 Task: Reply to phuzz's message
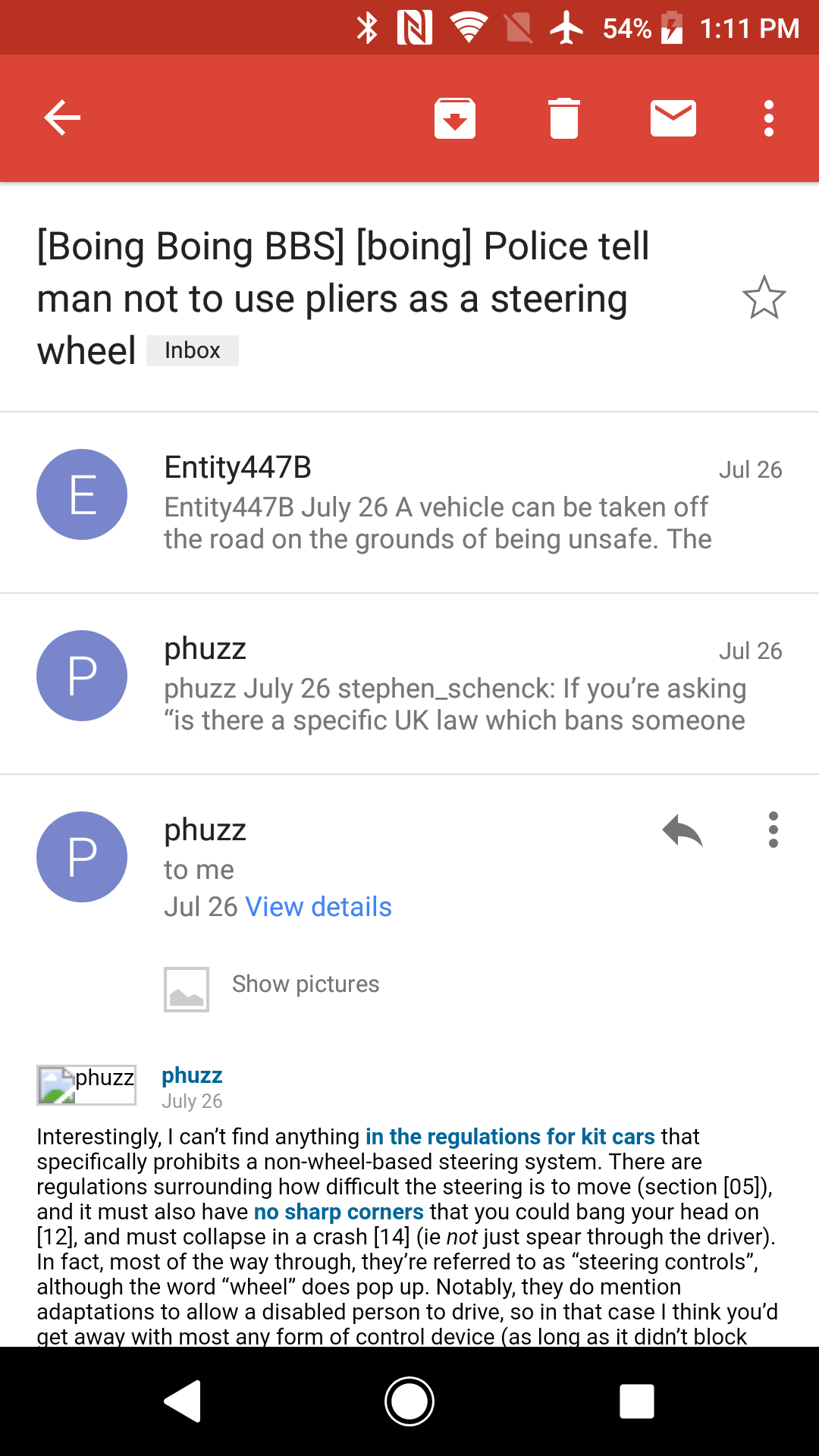682,830
